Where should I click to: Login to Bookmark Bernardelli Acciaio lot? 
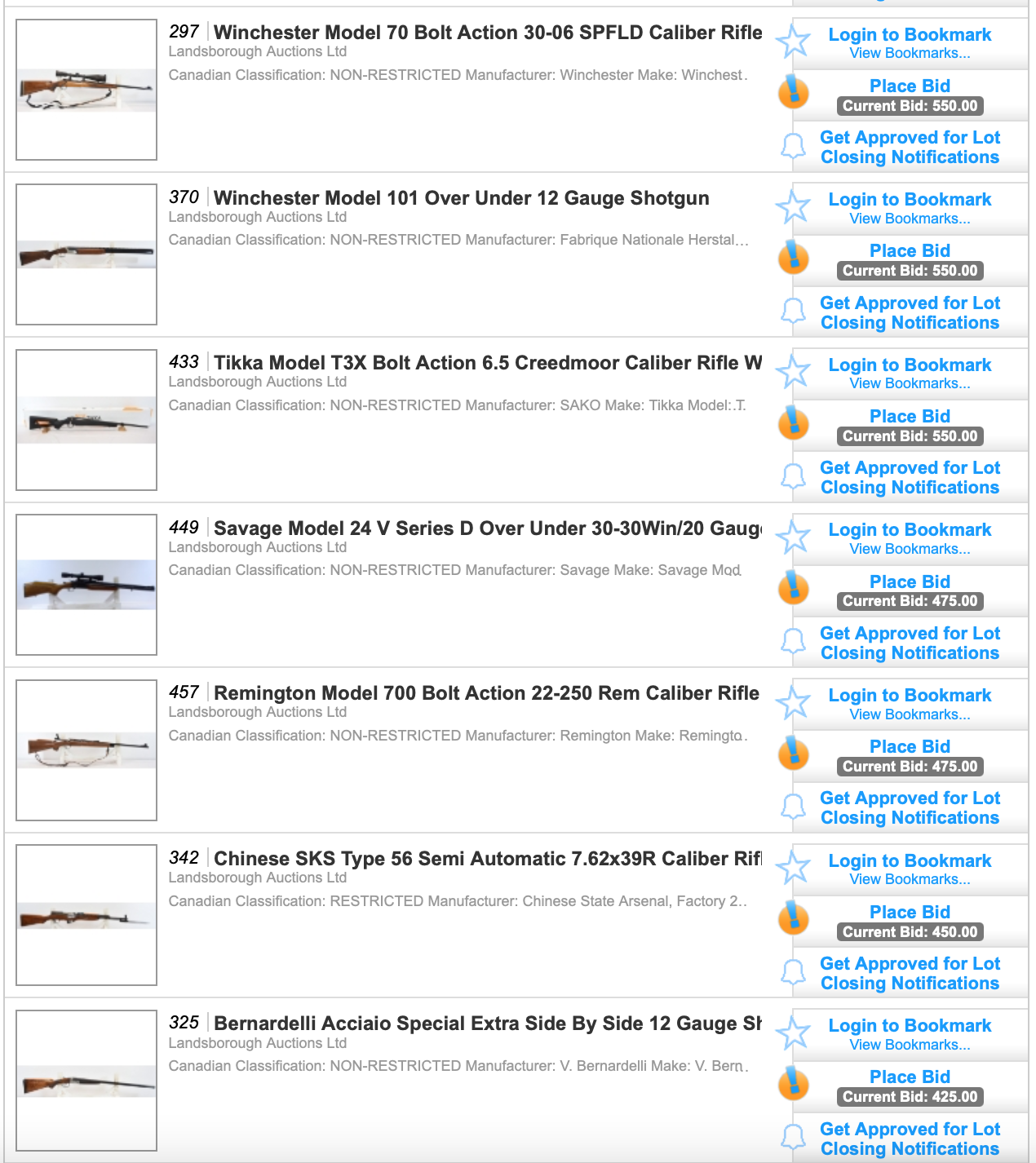tap(910, 1026)
